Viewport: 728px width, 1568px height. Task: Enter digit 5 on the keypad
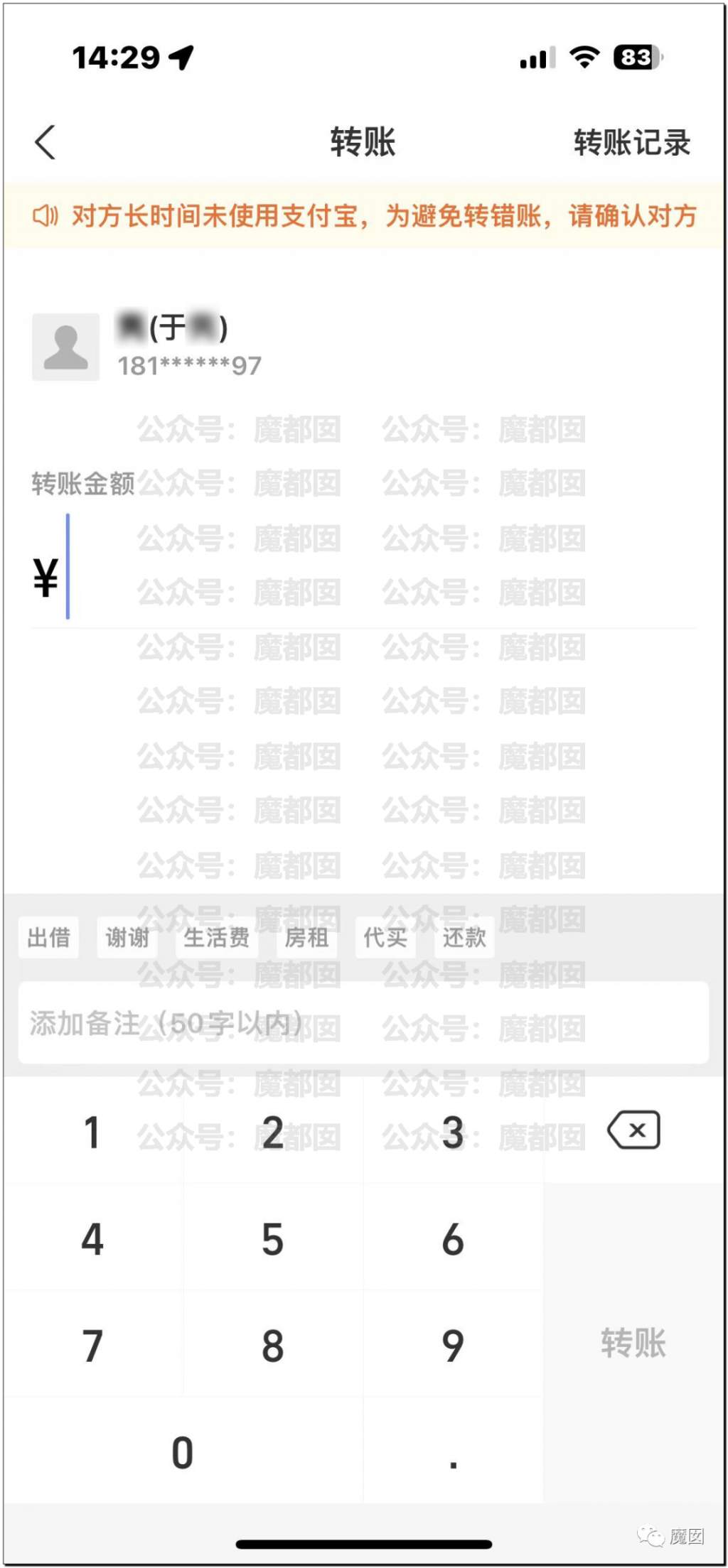pyautogui.click(x=273, y=1239)
